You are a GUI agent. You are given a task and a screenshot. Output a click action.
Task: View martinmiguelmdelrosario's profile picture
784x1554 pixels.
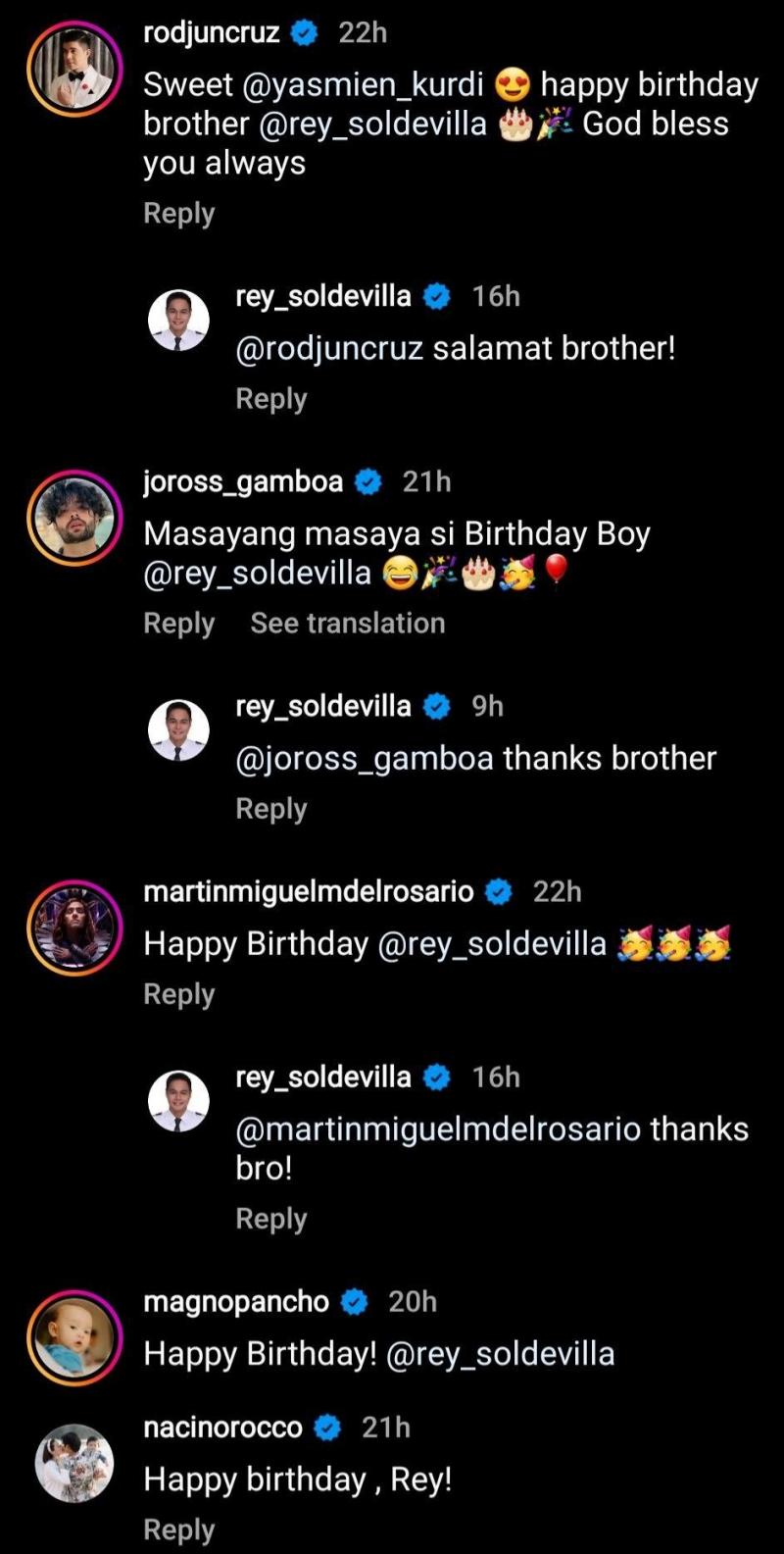[73, 928]
